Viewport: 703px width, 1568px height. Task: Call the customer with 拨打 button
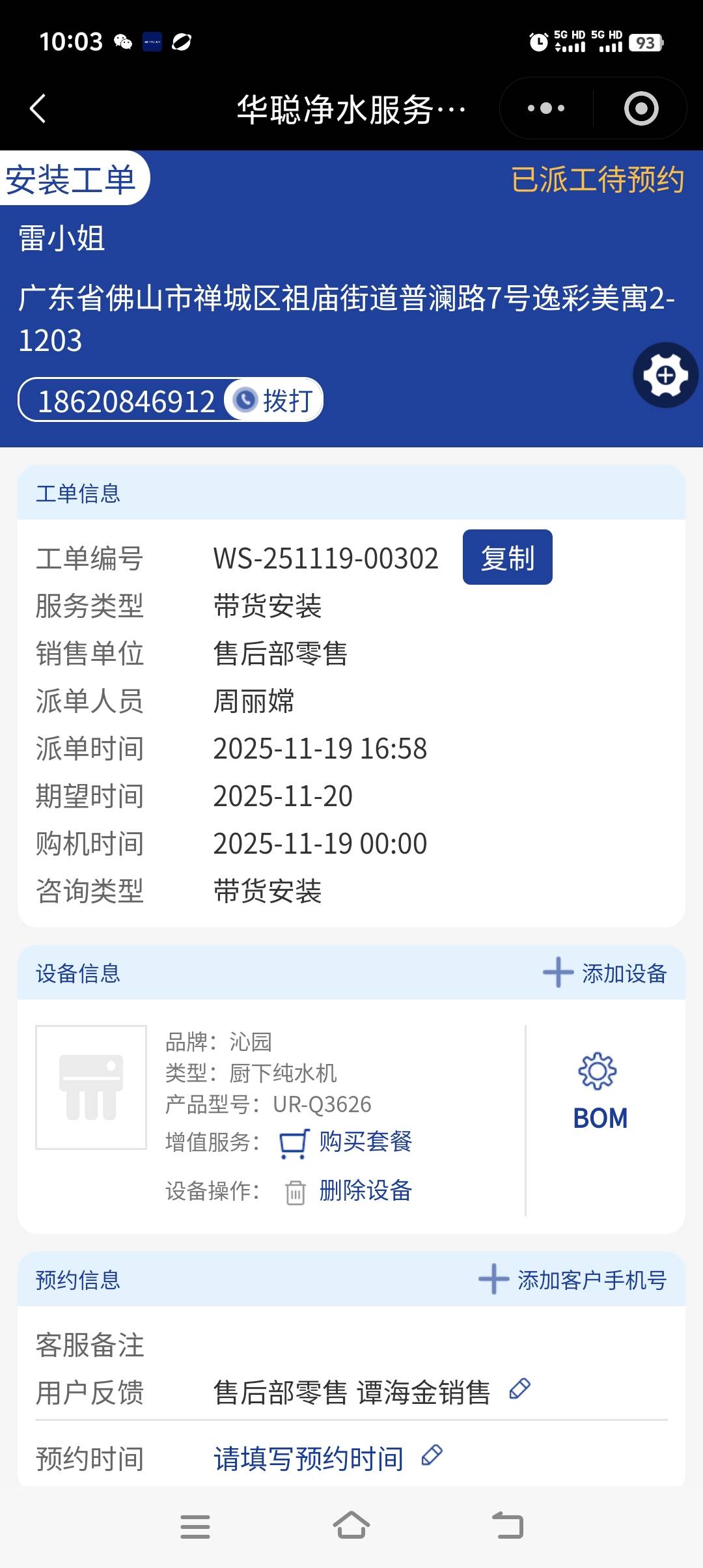275,400
